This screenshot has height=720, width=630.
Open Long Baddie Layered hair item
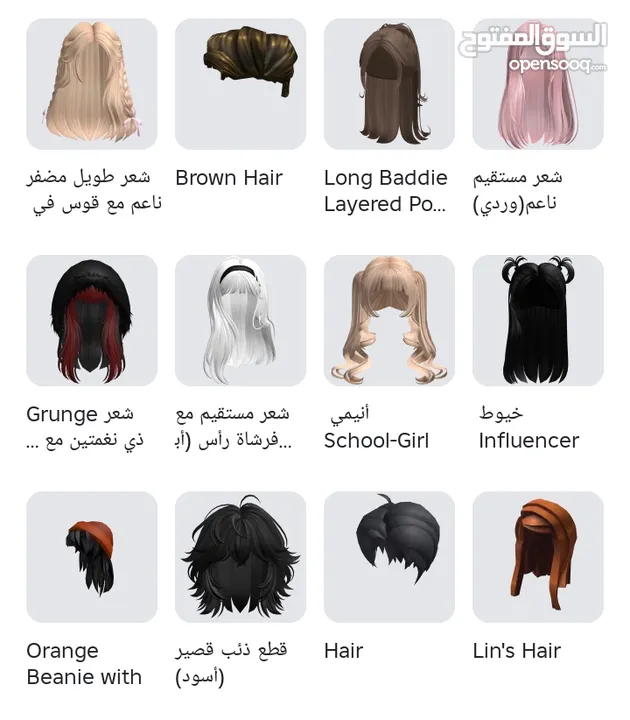click(389, 84)
